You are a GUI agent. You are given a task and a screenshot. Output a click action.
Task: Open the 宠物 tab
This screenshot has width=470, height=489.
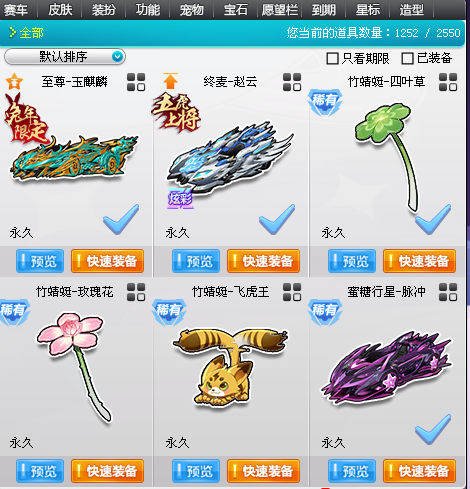click(x=192, y=10)
